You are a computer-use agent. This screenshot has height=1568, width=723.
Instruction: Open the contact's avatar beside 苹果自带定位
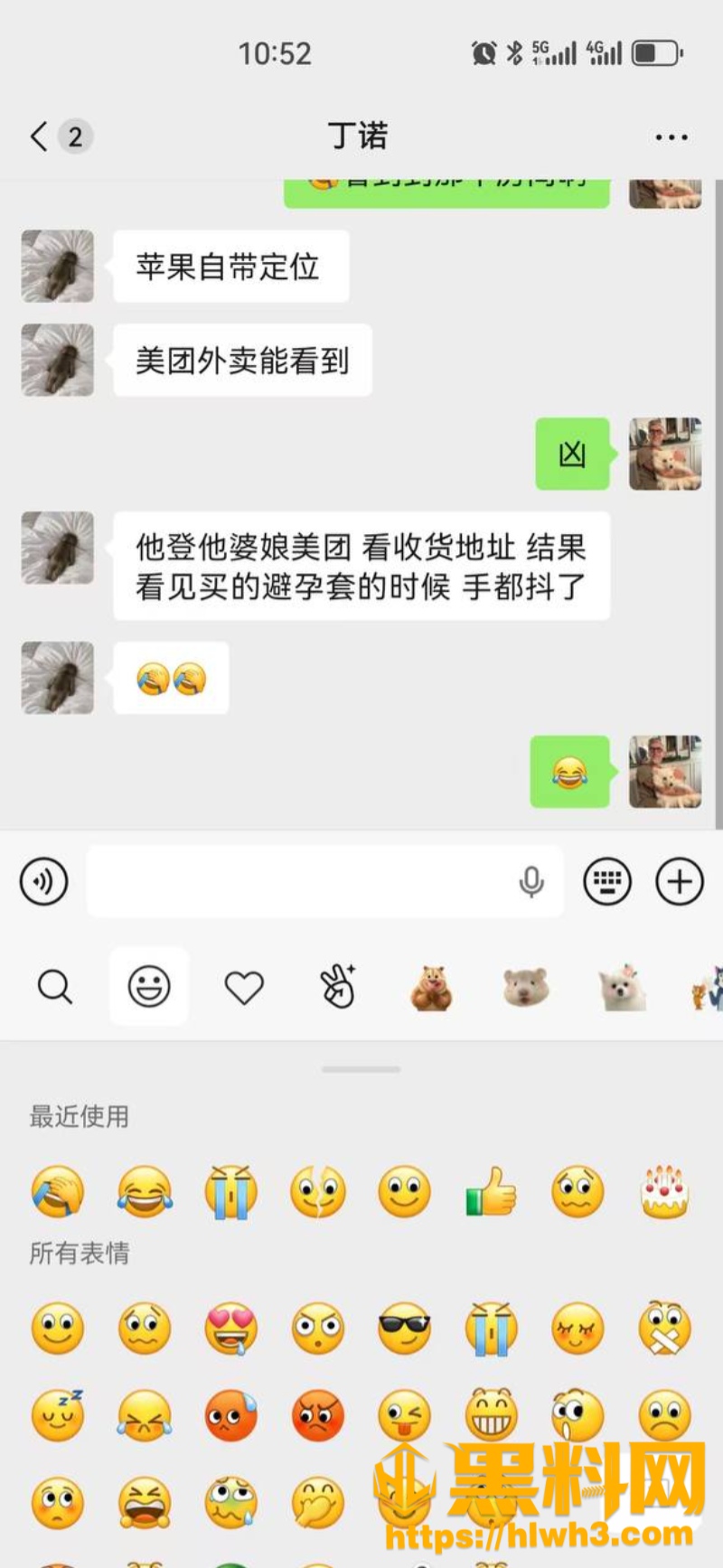click(x=58, y=266)
